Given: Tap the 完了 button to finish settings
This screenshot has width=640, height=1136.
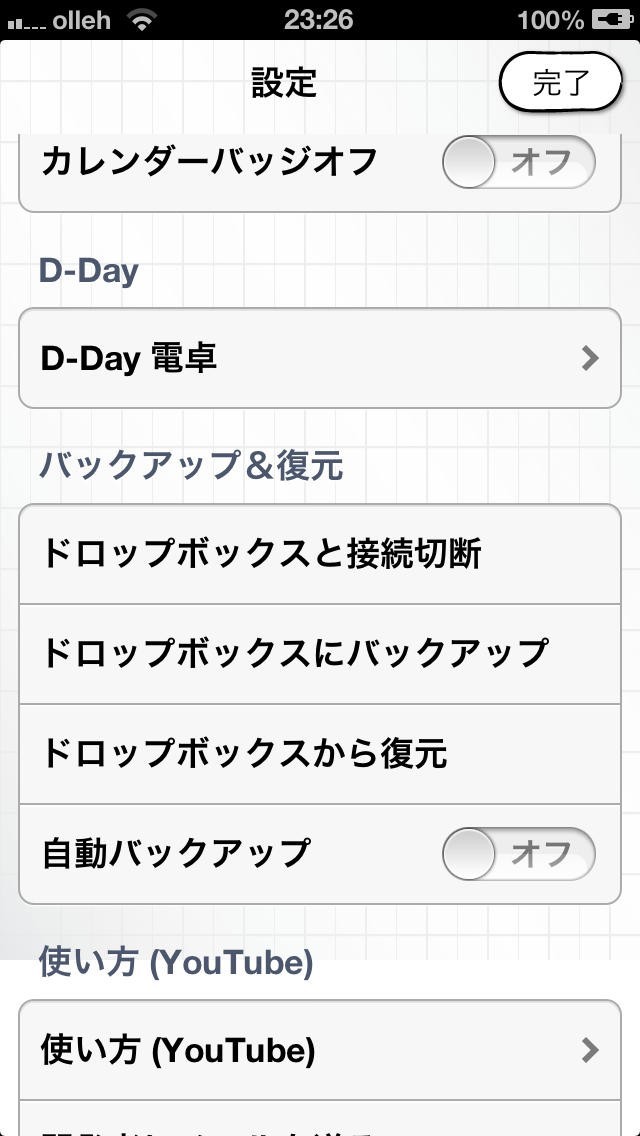Looking at the screenshot, I should pyautogui.click(x=560, y=82).
